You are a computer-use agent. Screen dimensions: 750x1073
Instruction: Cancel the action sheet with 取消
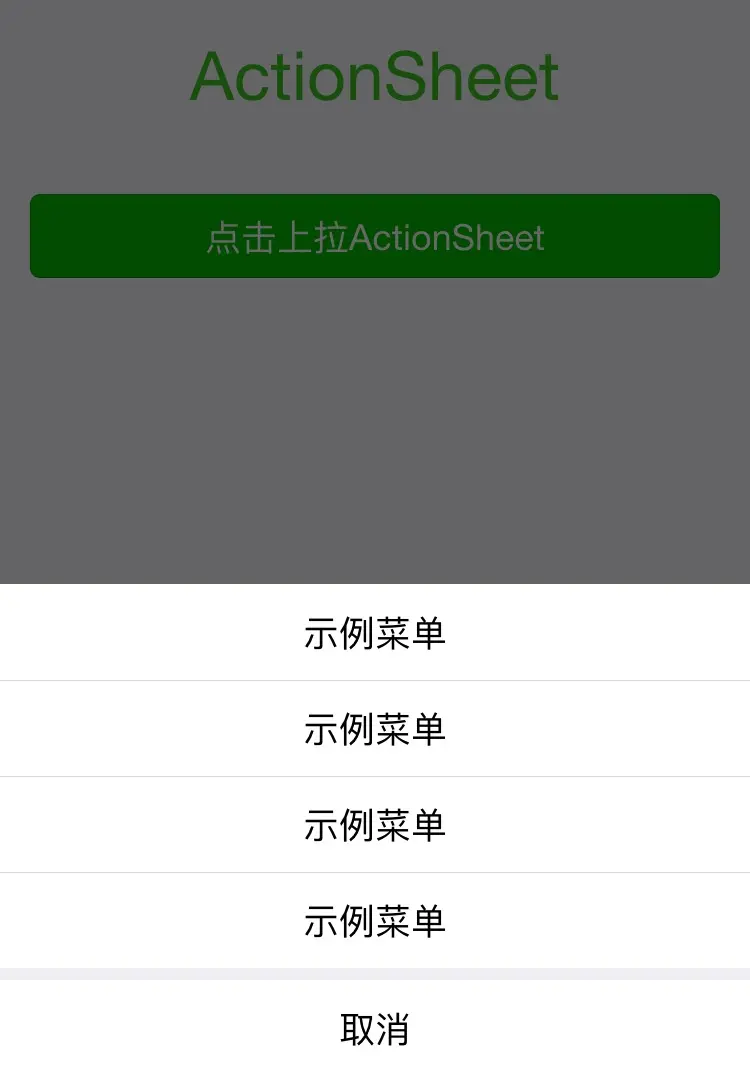click(x=375, y=1028)
